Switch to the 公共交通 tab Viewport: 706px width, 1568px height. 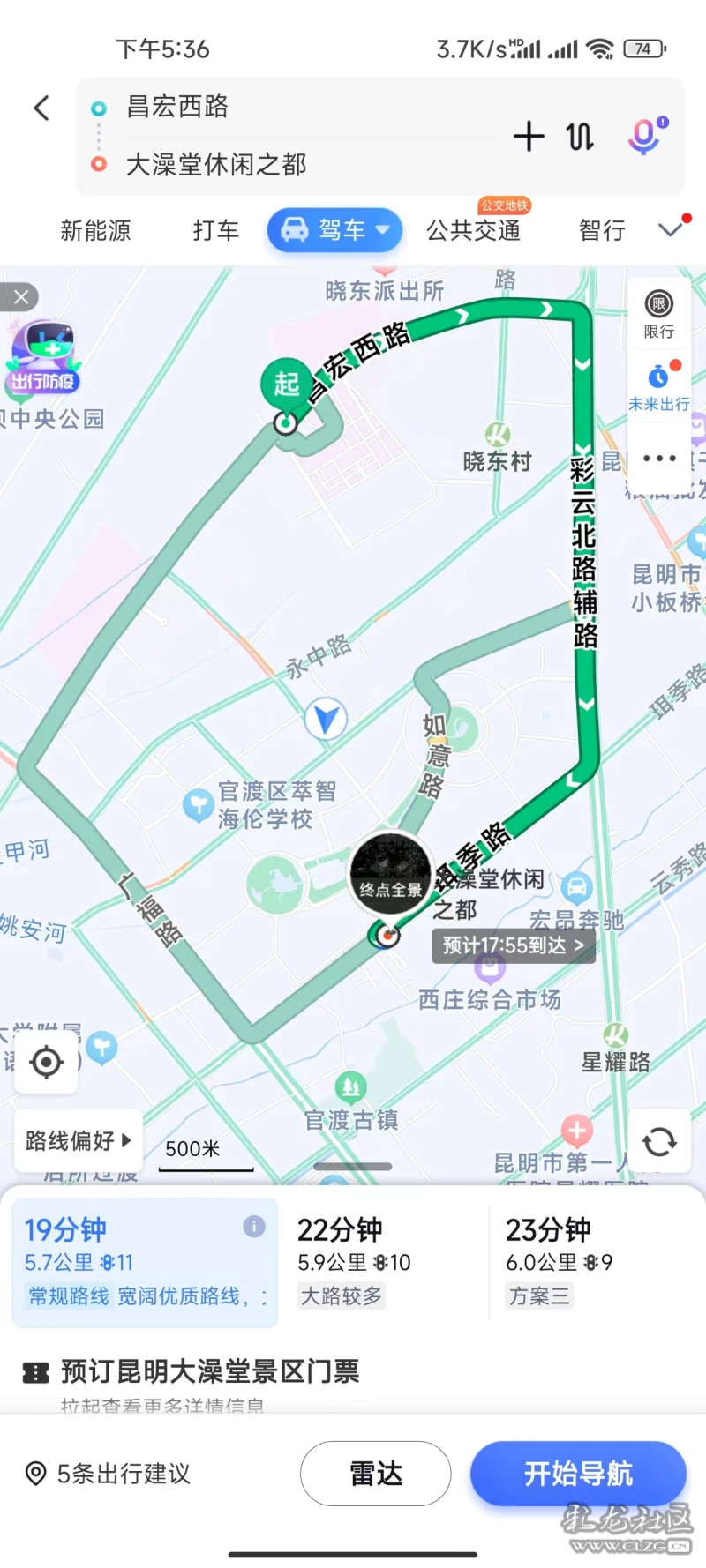[x=474, y=230]
